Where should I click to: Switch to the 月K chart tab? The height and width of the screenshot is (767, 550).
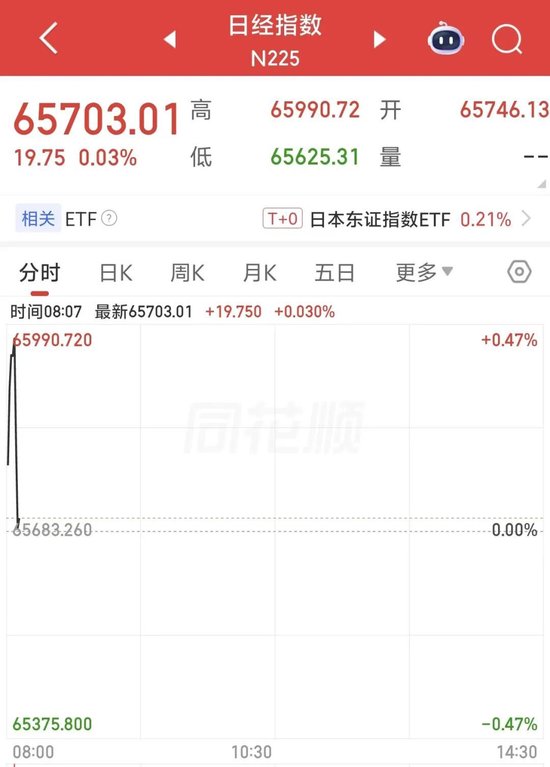coord(260,272)
